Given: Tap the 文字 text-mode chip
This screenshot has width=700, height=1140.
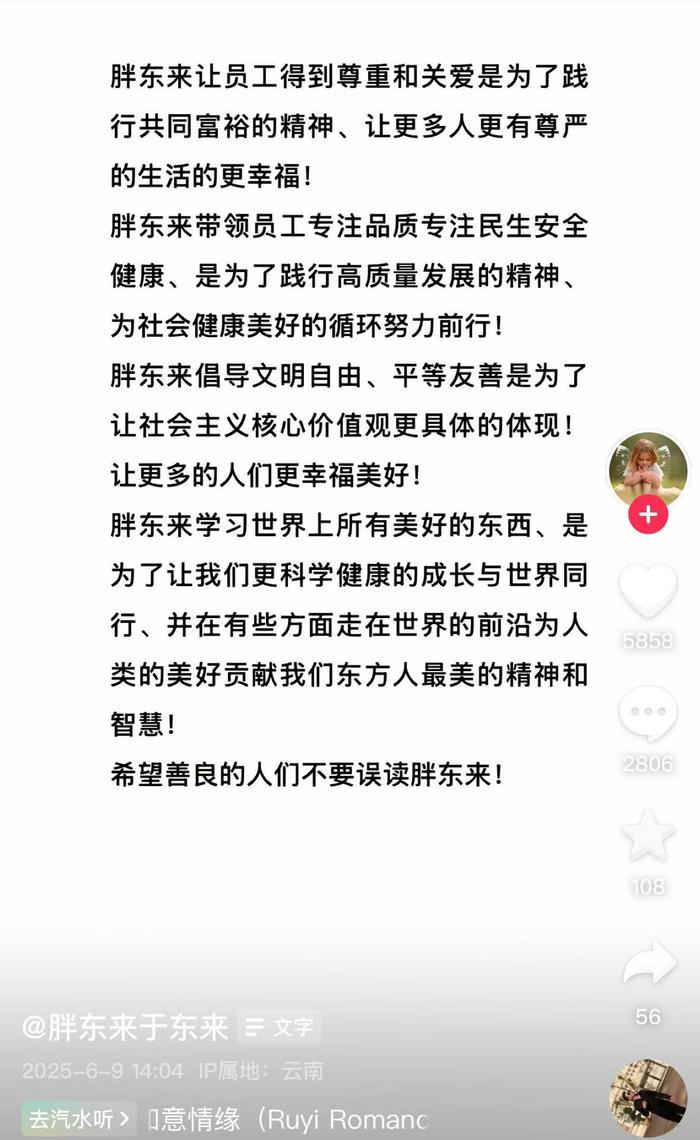Looking at the screenshot, I should [x=280, y=1027].
